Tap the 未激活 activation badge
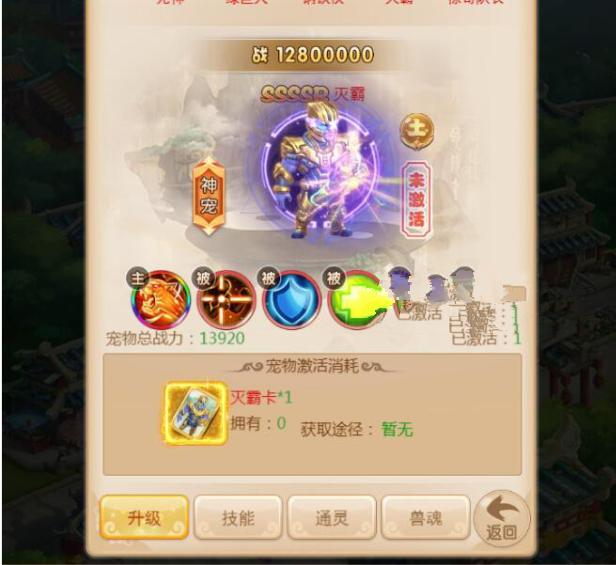616x565 pixels. point(415,198)
